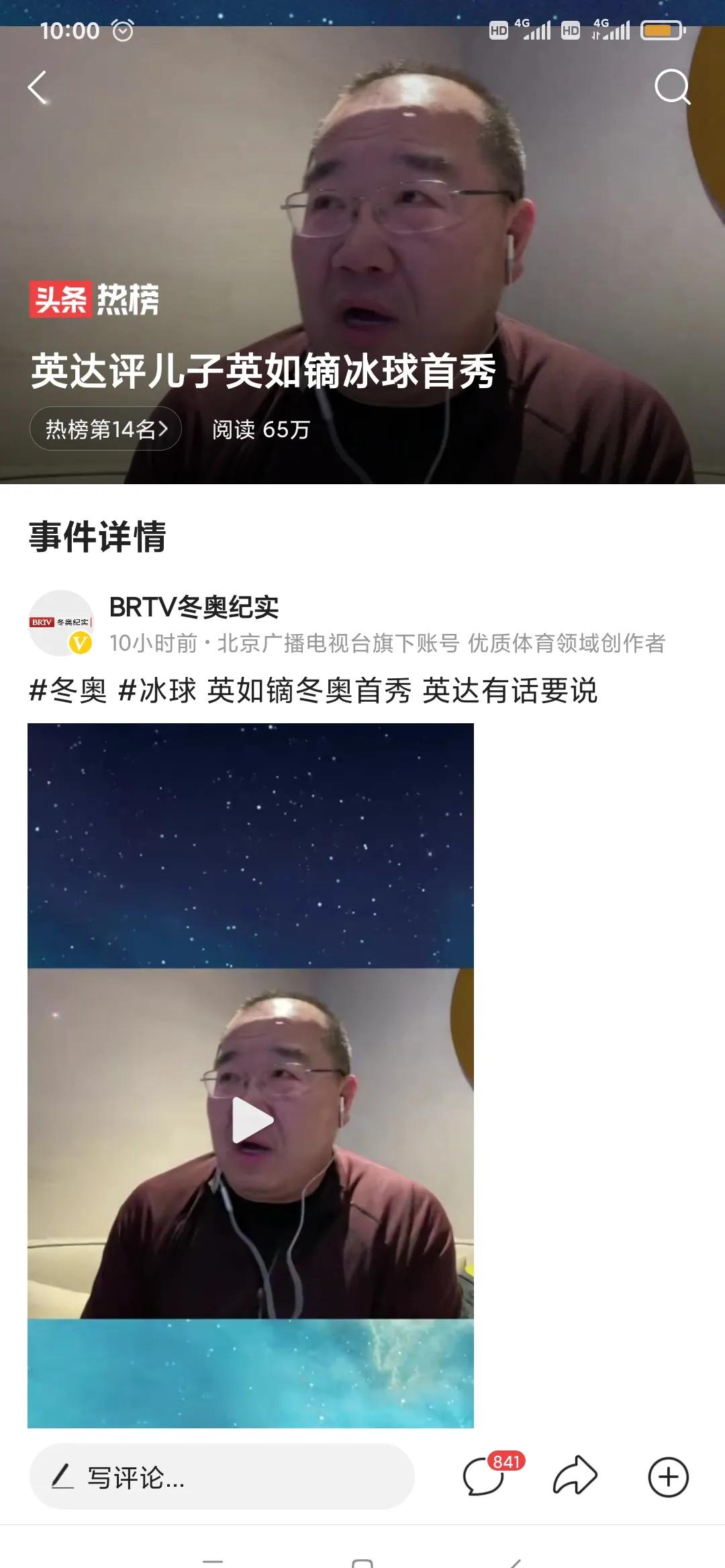The width and height of the screenshot is (725, 1568).
Task: Tap the plus icon in bottom bar
Action: point(668,1477)
